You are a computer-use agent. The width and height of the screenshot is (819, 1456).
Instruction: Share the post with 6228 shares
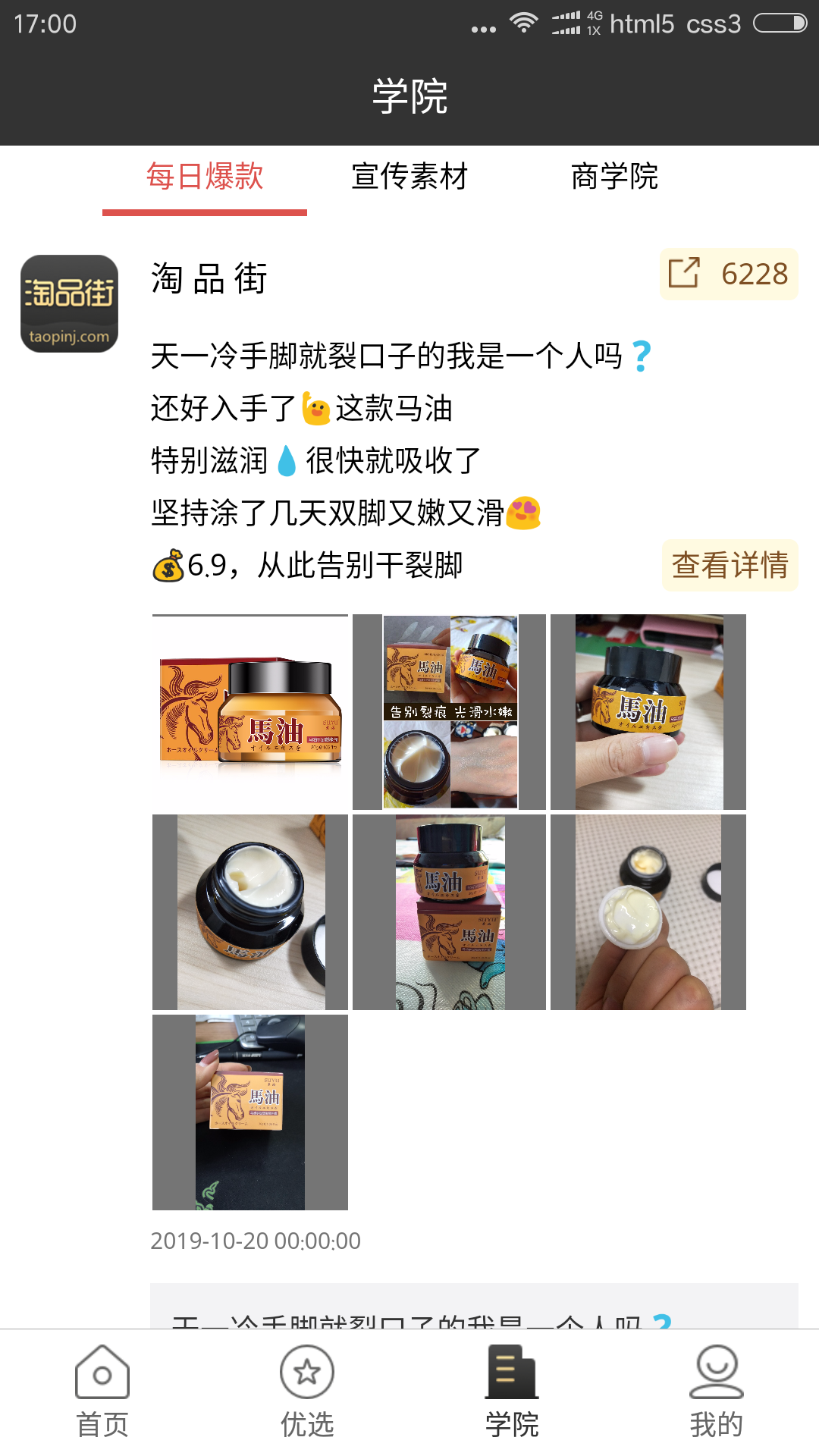pyautogui.click(x=728, y=274)
